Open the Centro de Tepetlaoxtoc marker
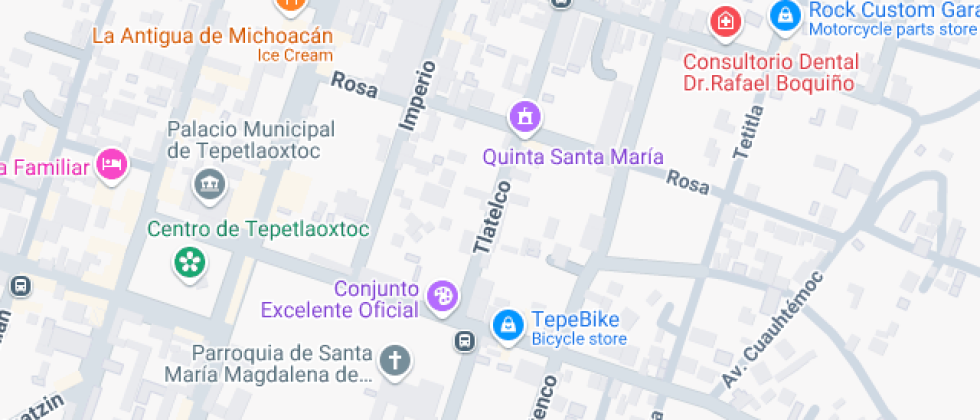This screenshot has height=420, width=980. pyautogui.click(x=187, y=263)
